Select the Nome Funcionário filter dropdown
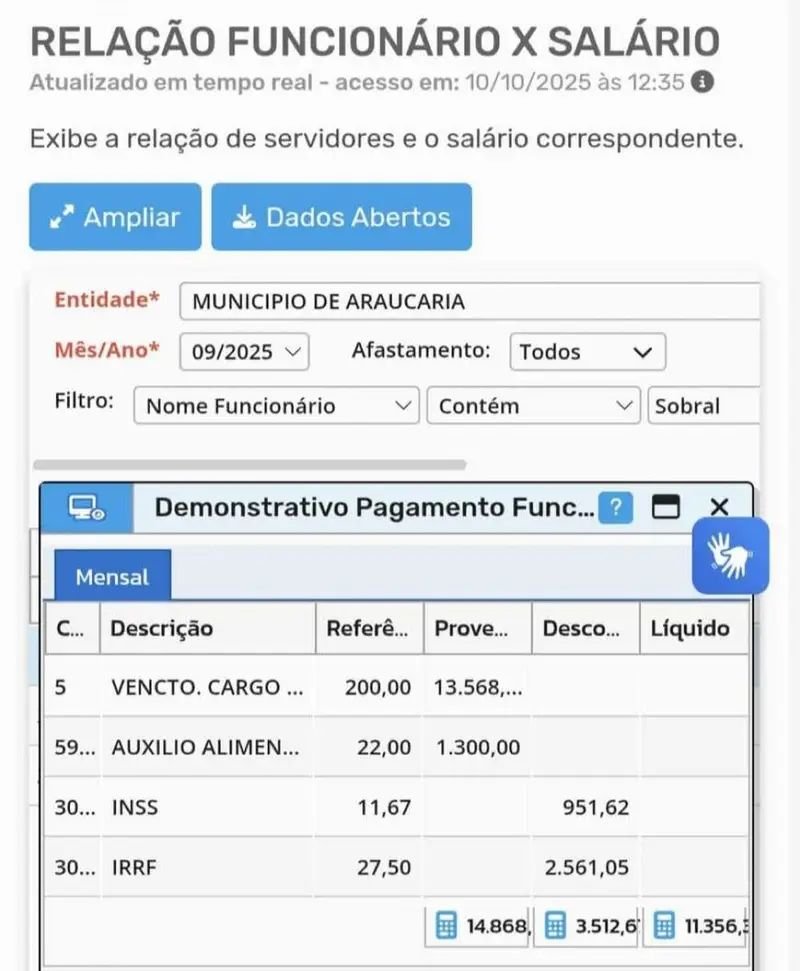The width and height of the screenshot is (800, 971). click(276, 406)
